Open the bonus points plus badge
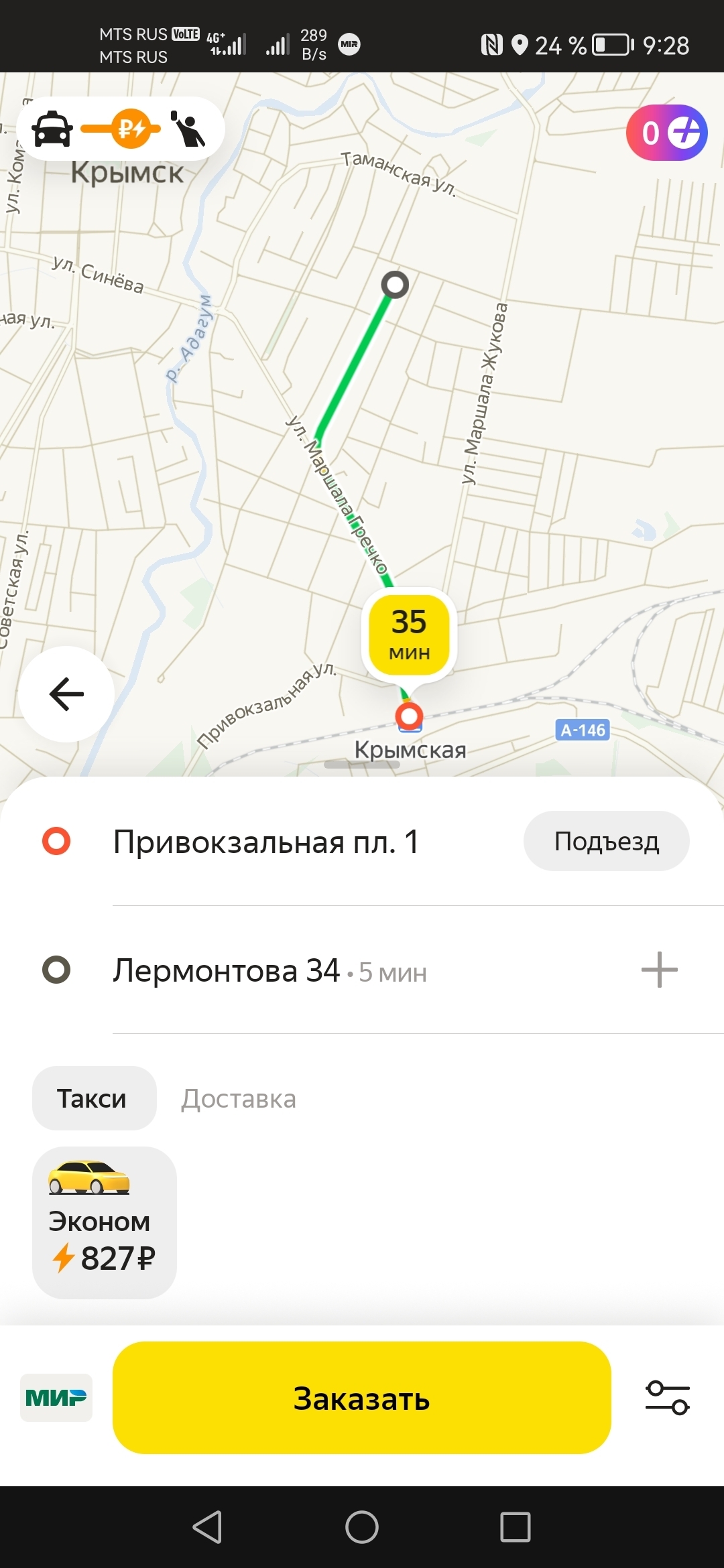 [666, 133]
